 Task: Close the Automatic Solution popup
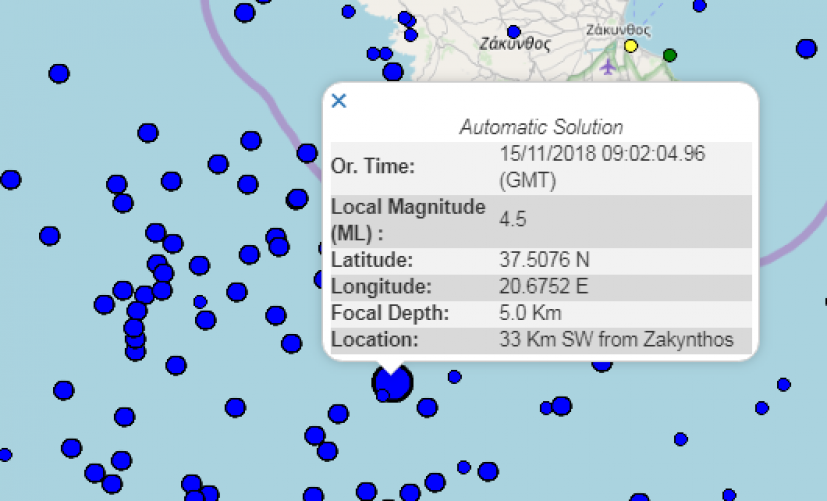(339, 100)
